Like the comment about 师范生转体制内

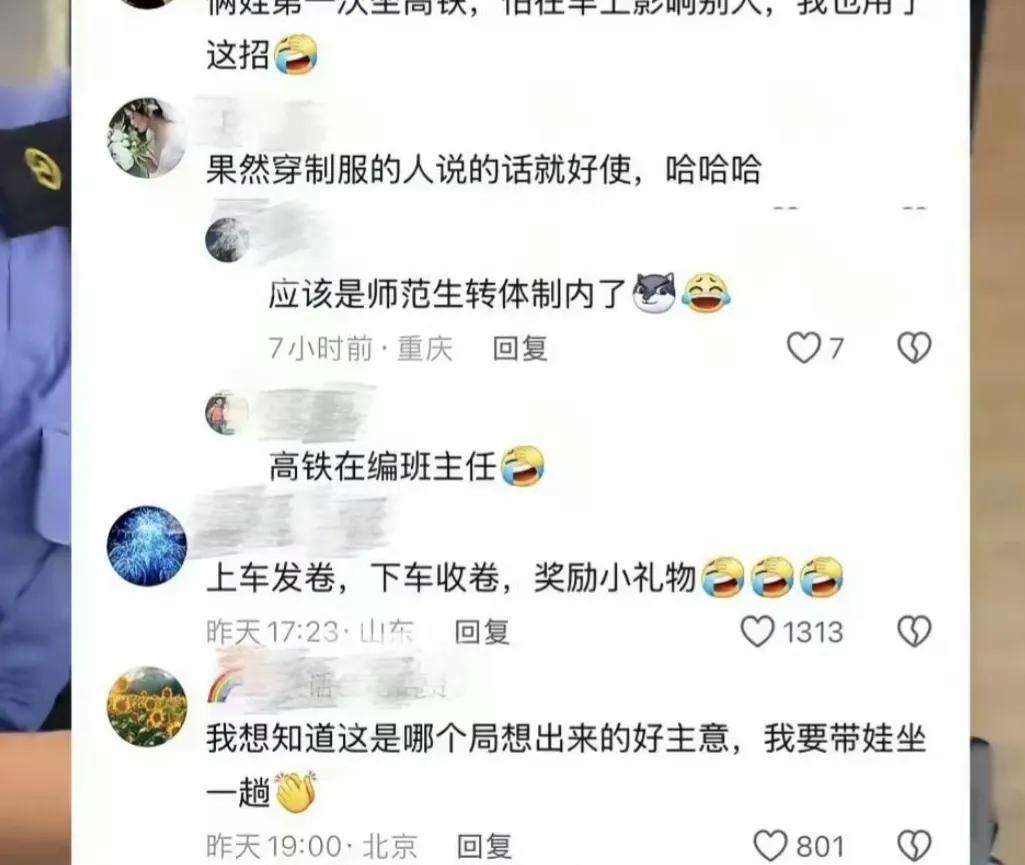pos(803,348)
